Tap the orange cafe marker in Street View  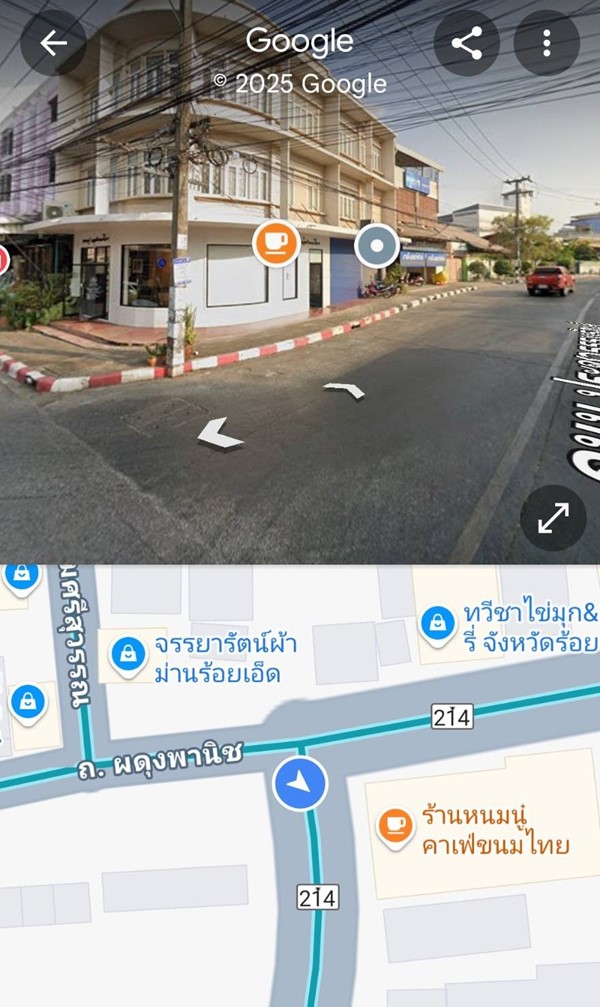pos(276,243)
